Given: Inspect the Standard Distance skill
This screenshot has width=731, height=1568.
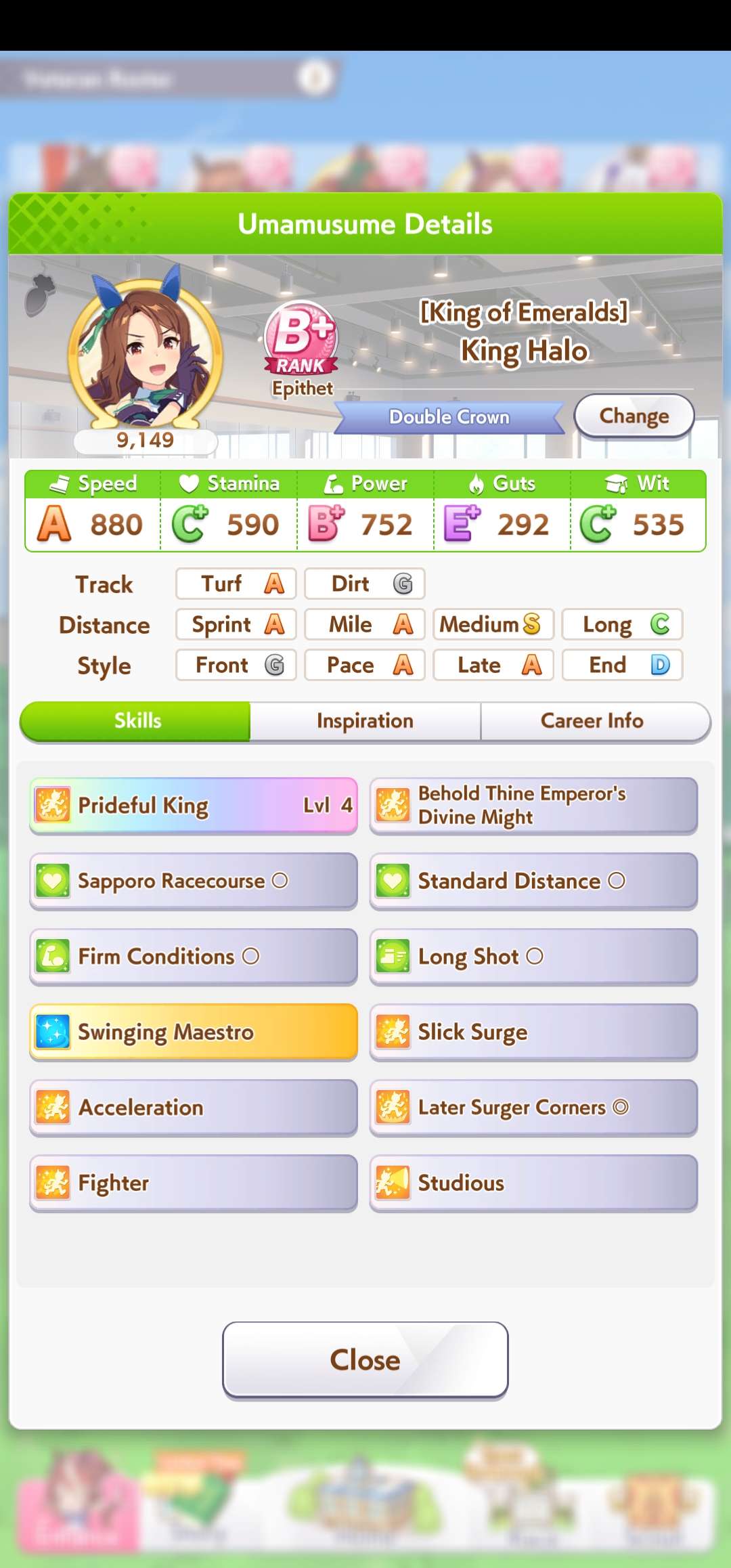Looking at the screenshot, I should click(x=533, y=881).
